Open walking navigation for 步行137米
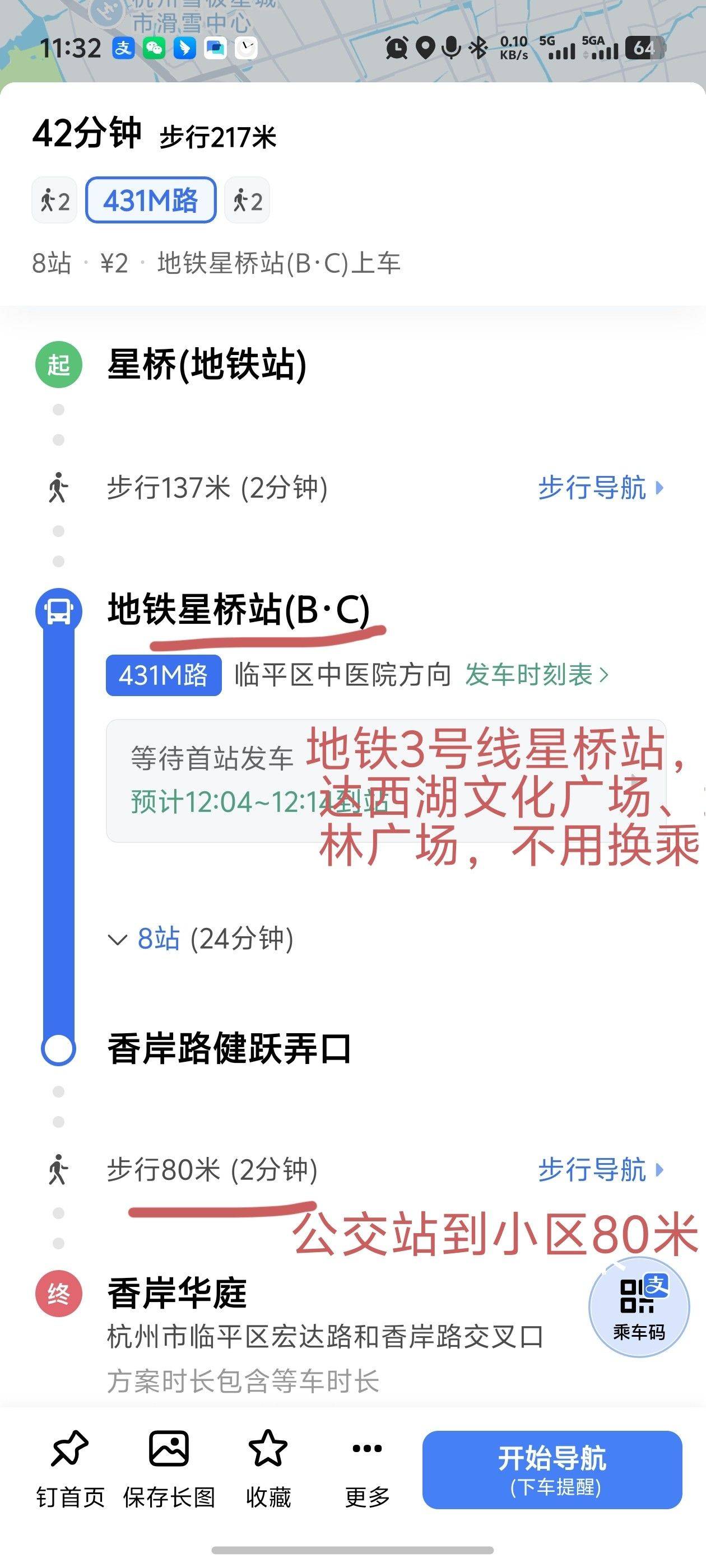 pos(600,488)
